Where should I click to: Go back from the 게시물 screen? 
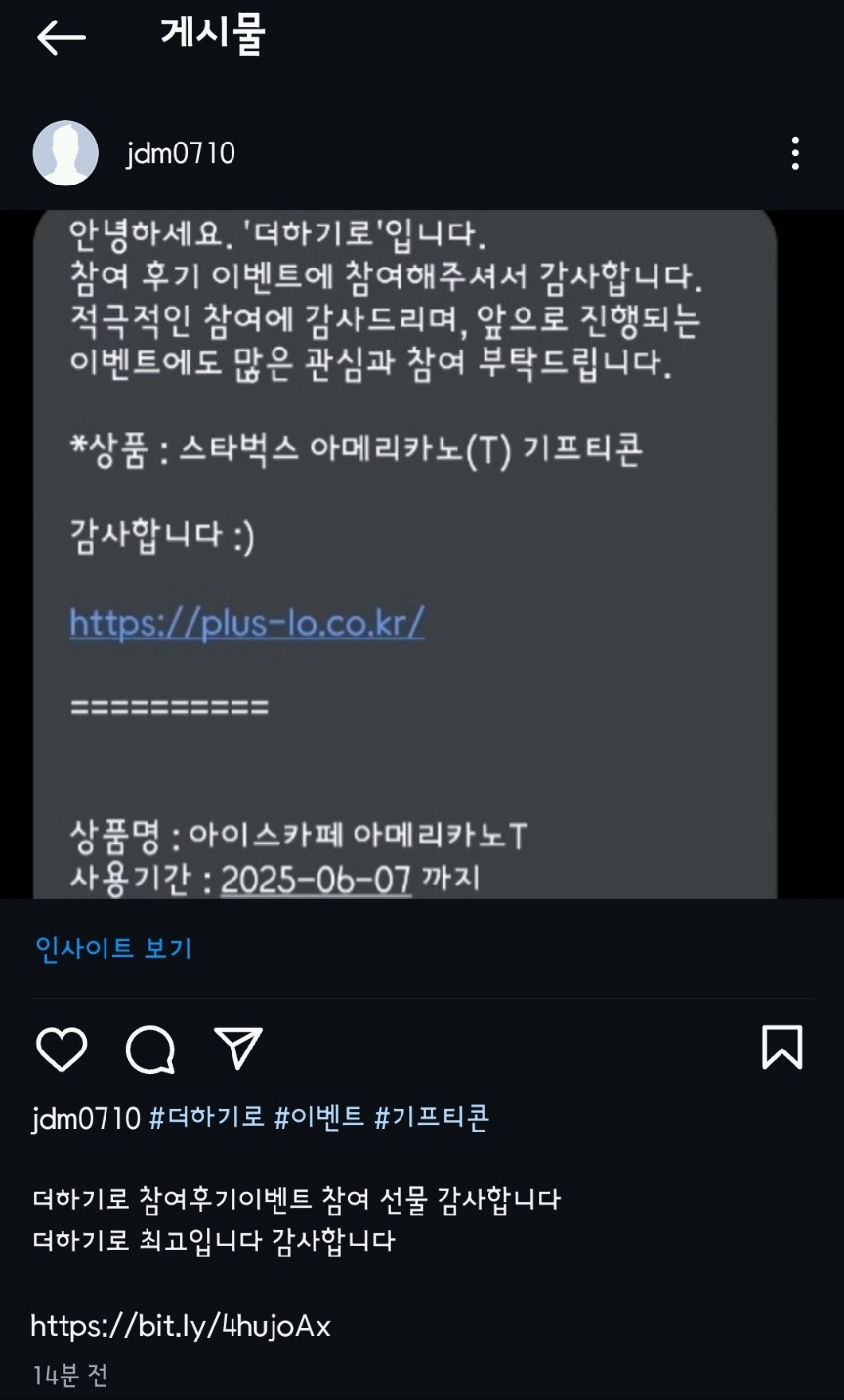coord(61,38)
